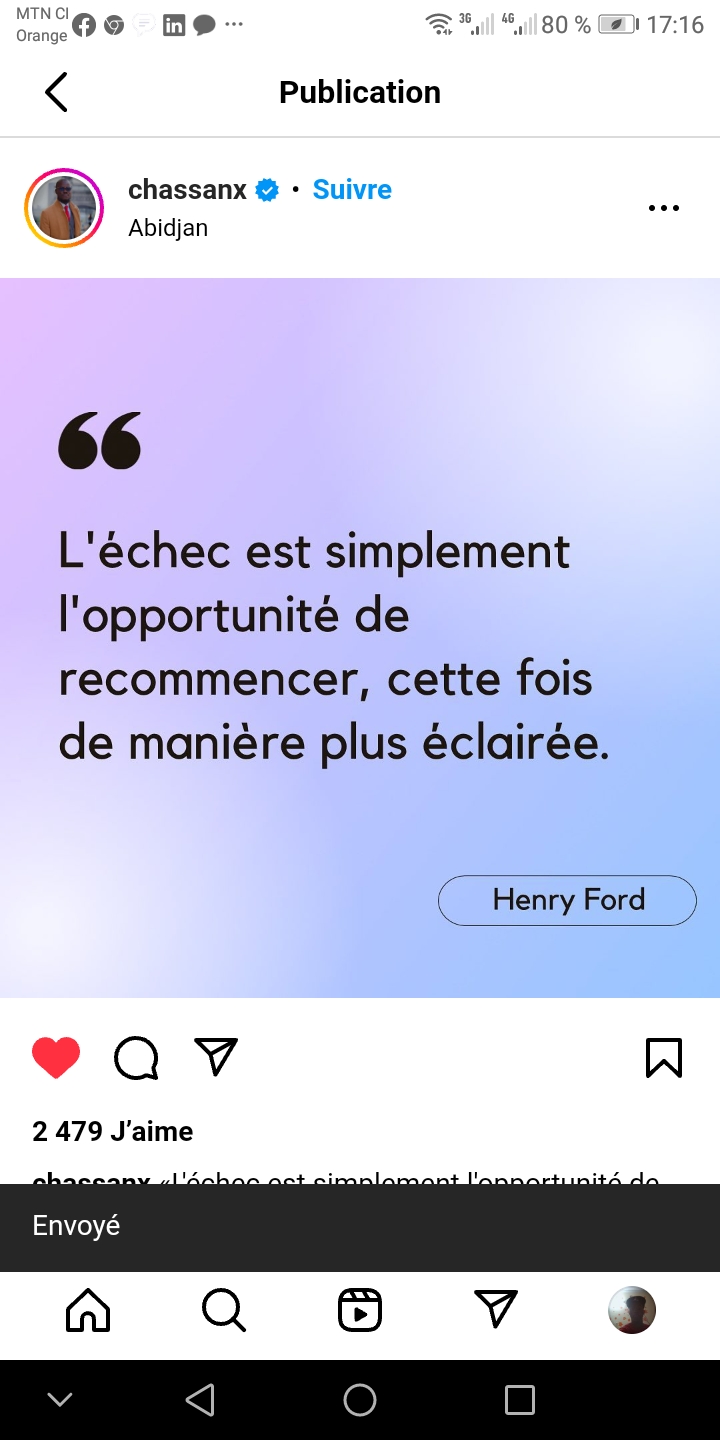Image resolution: width=720 pixels, height=1440 pixels.
Task: Switch to the Search tab
Action: [x=224, y=1310]
